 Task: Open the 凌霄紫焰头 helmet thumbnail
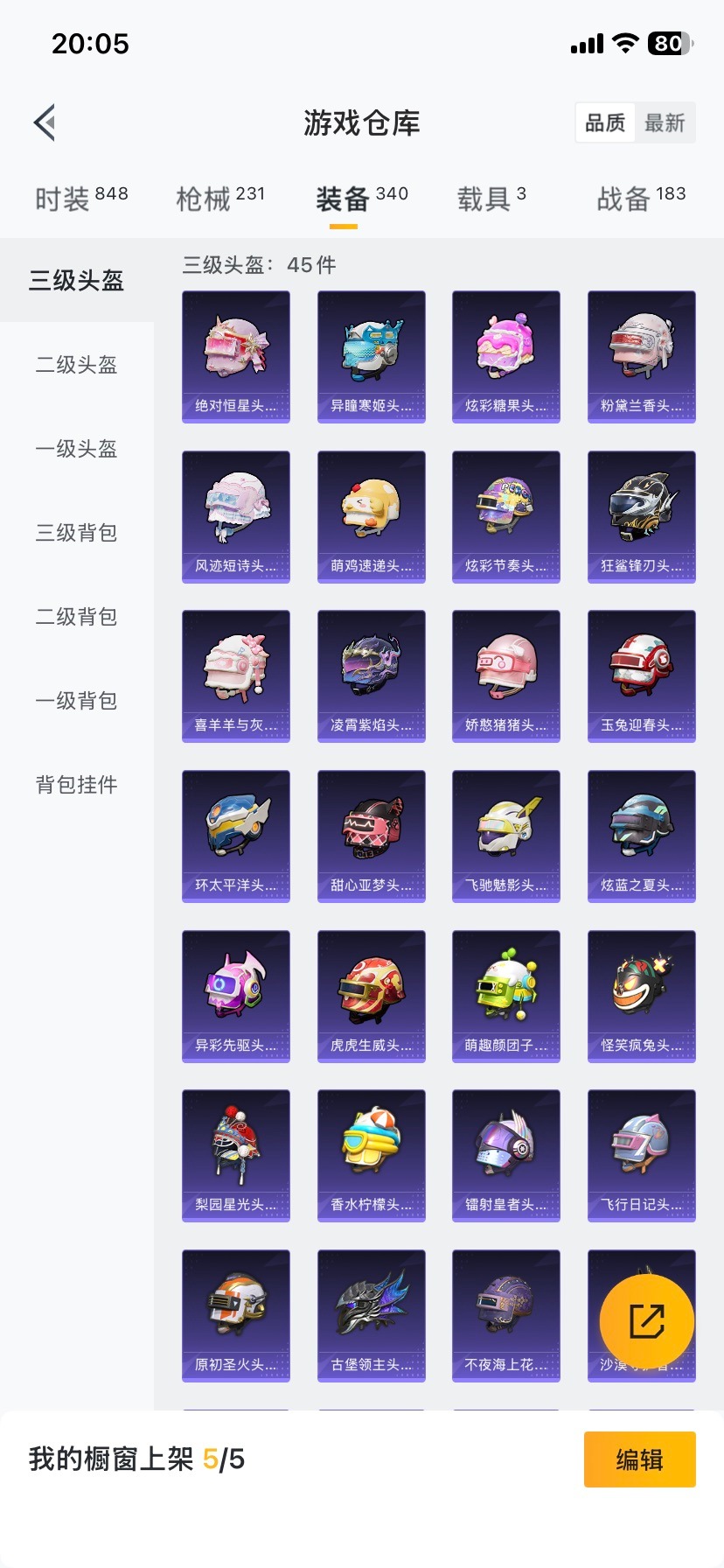pyautogui.click(x=371, y=670)
